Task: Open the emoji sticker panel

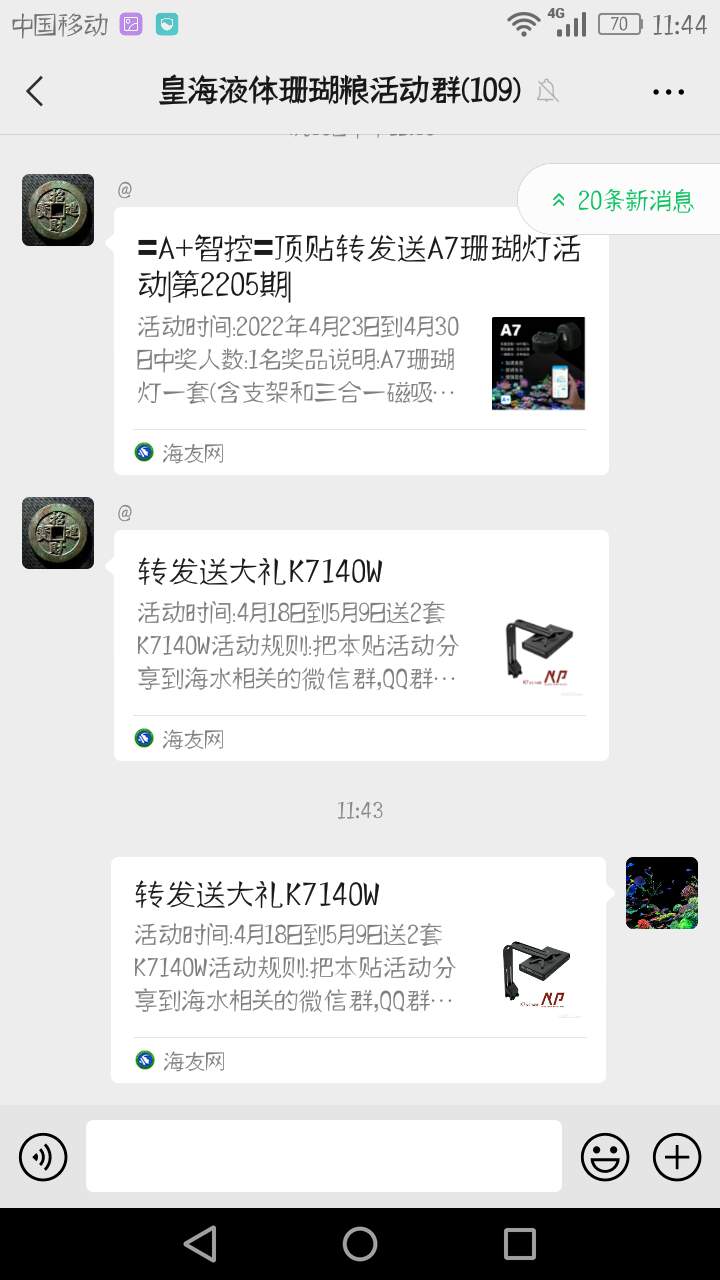Action: pos(605,1157)
